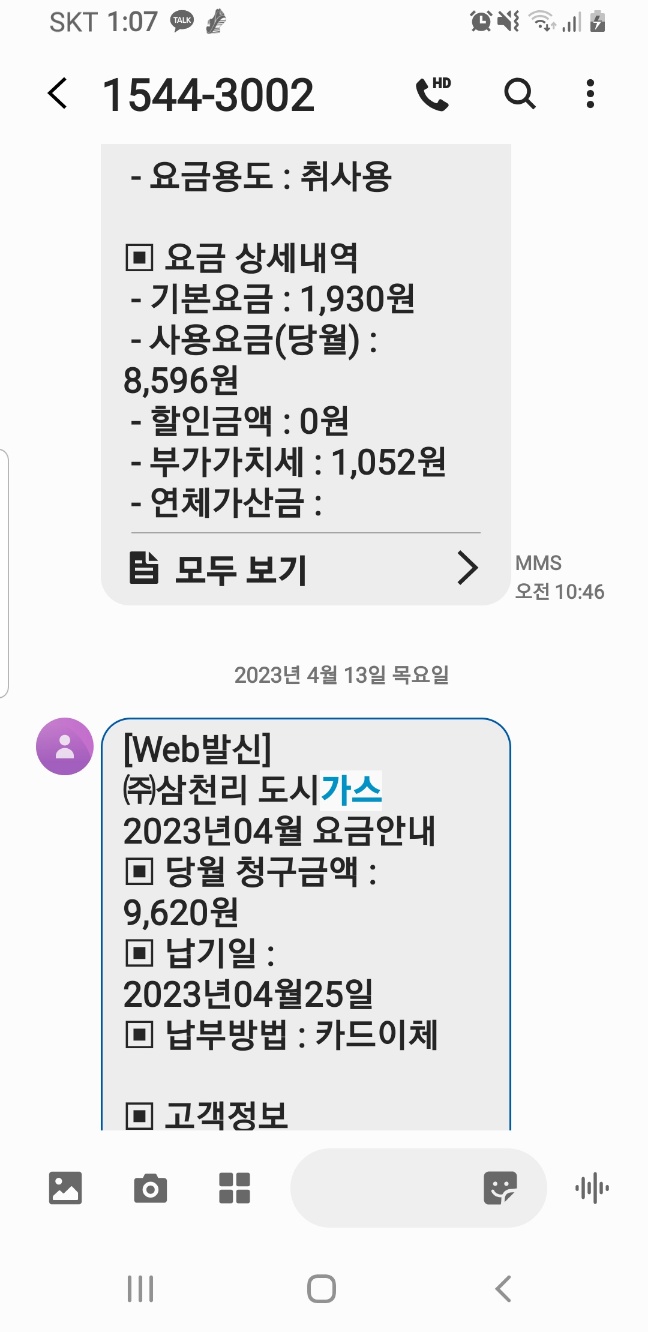This screenshot has height=1332, width=648.
Task: Search within this conversation
Action: point(519,94)
